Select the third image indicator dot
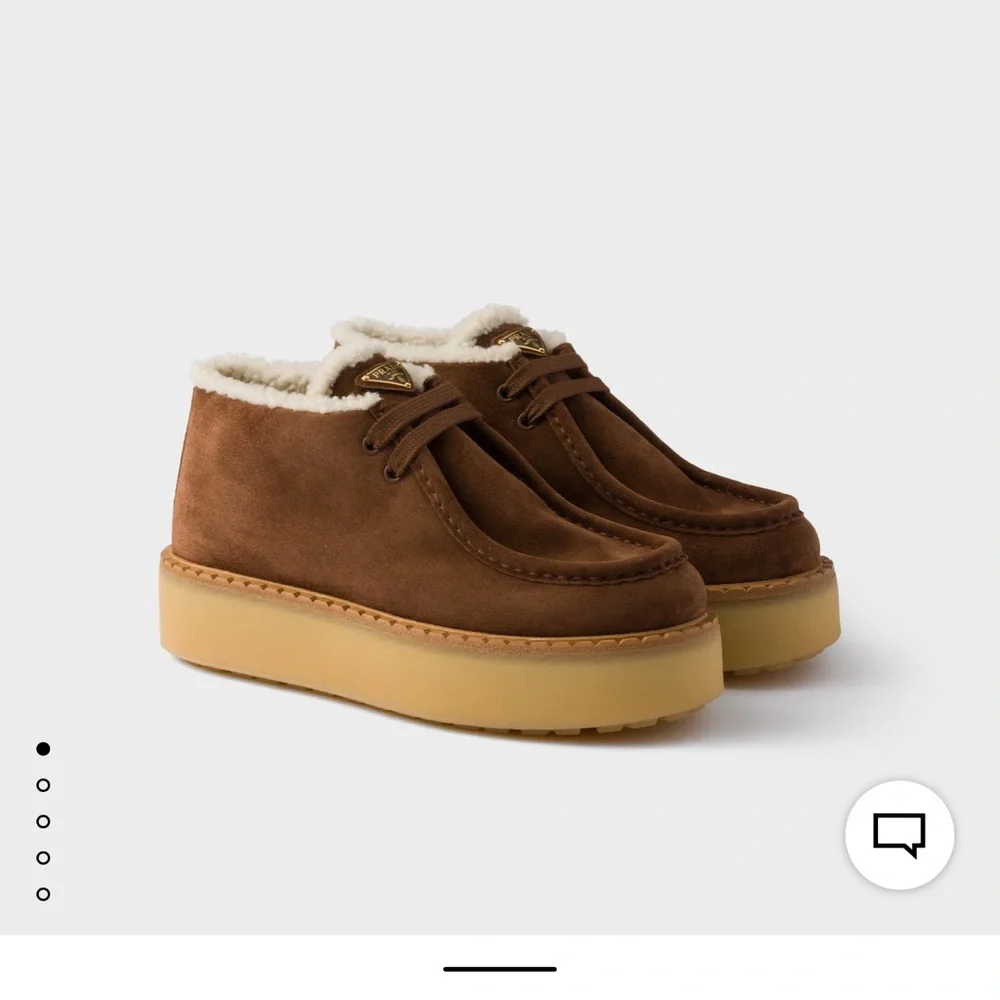1000x1000 pixels. [43, 821]
